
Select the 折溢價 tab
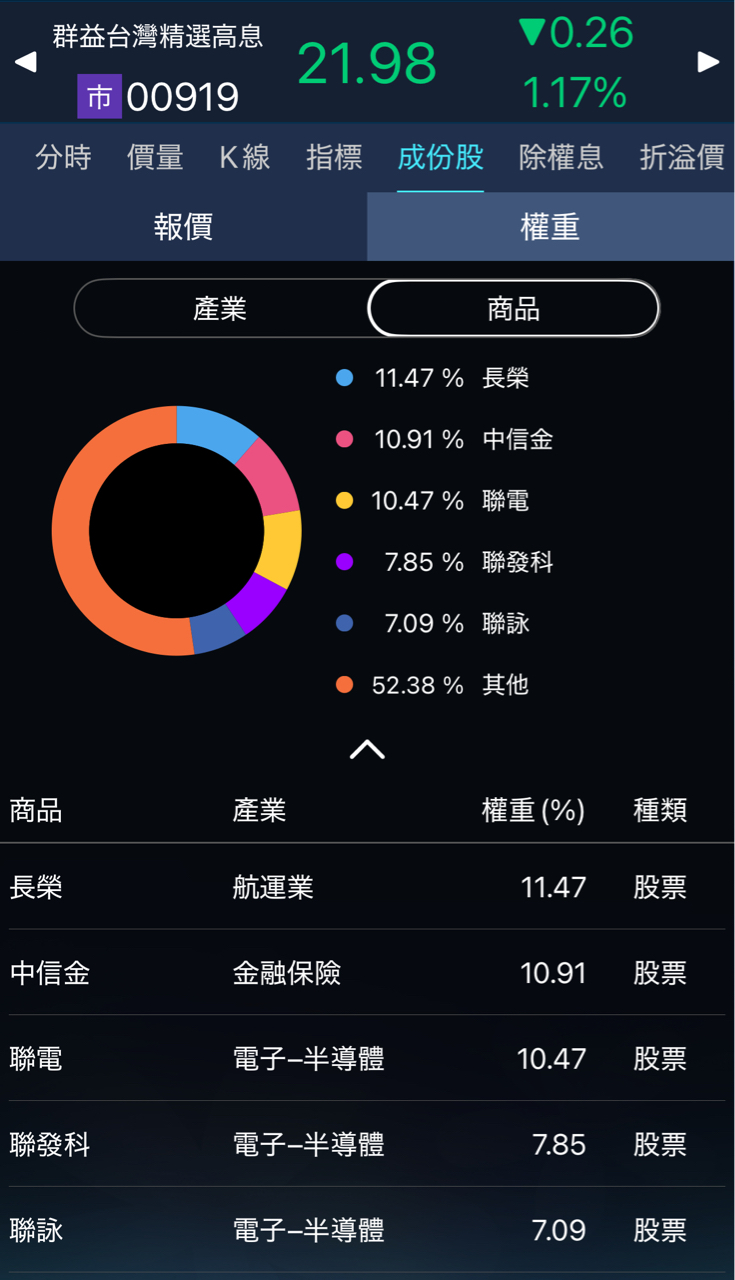[x=681, y=157]
